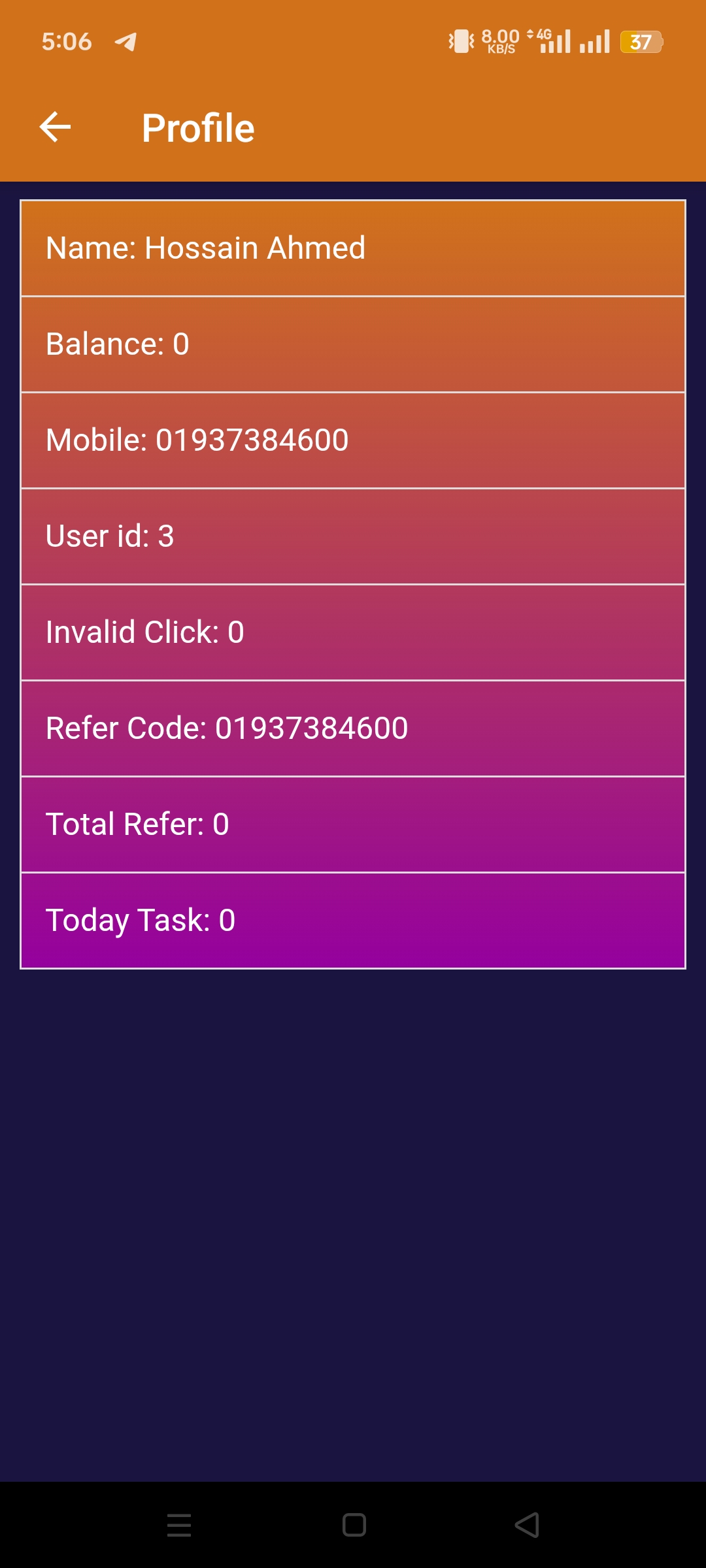Viewport: 706px width, 1568px height.
Task: Tap the system home button
Action: point(354,1525)
